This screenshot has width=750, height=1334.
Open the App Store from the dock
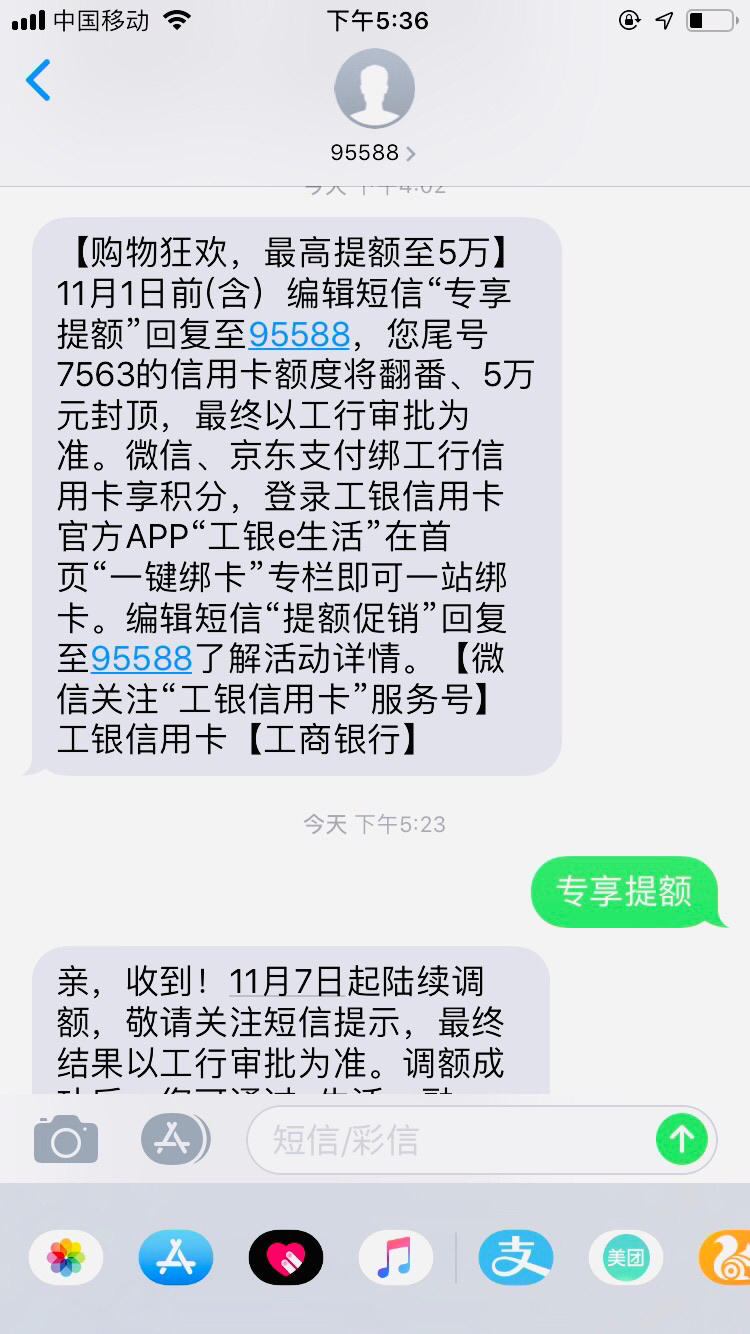click(x=175, y=1258)
